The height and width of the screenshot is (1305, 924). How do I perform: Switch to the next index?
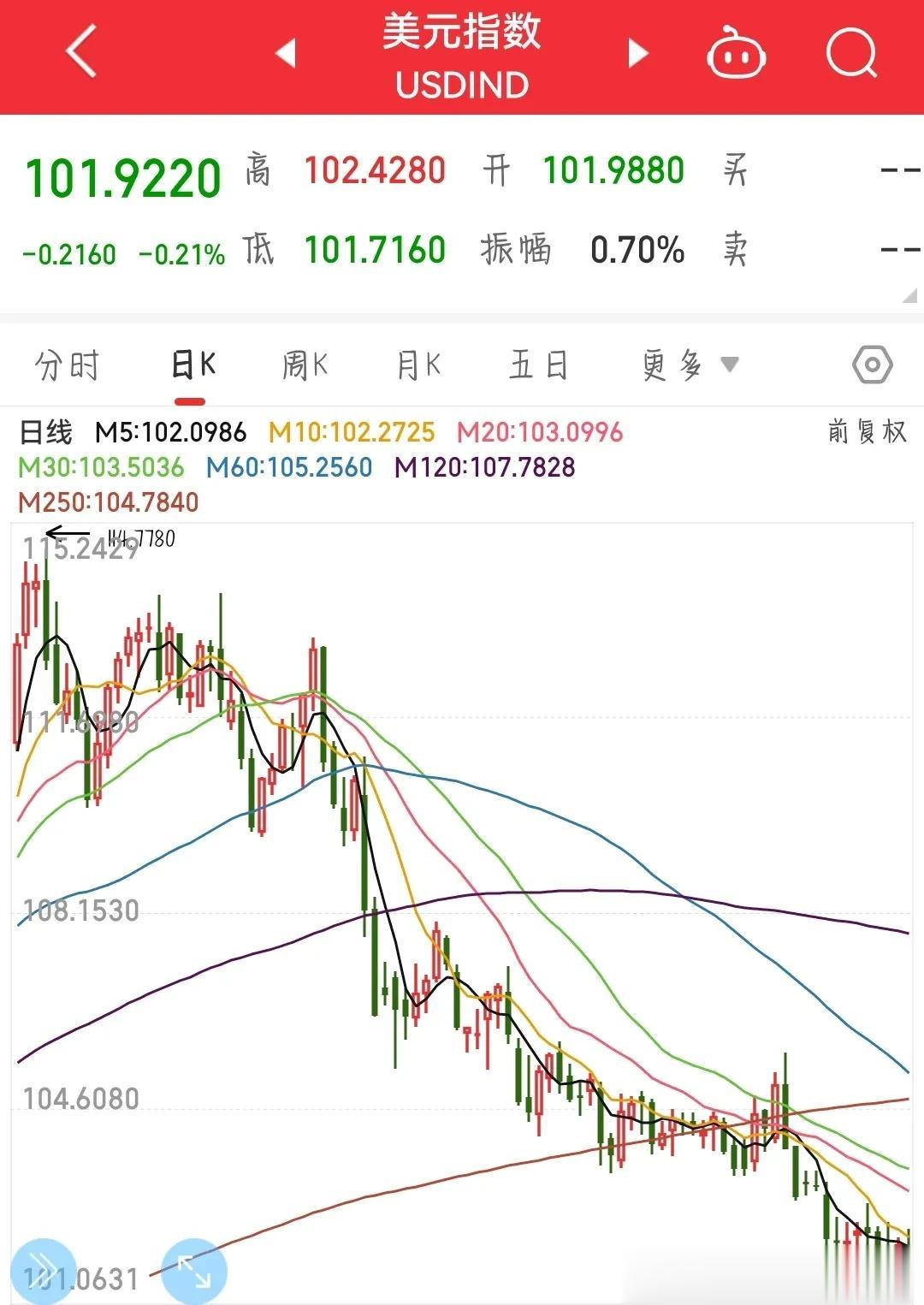pyautogui.click(x=637, y=53)
